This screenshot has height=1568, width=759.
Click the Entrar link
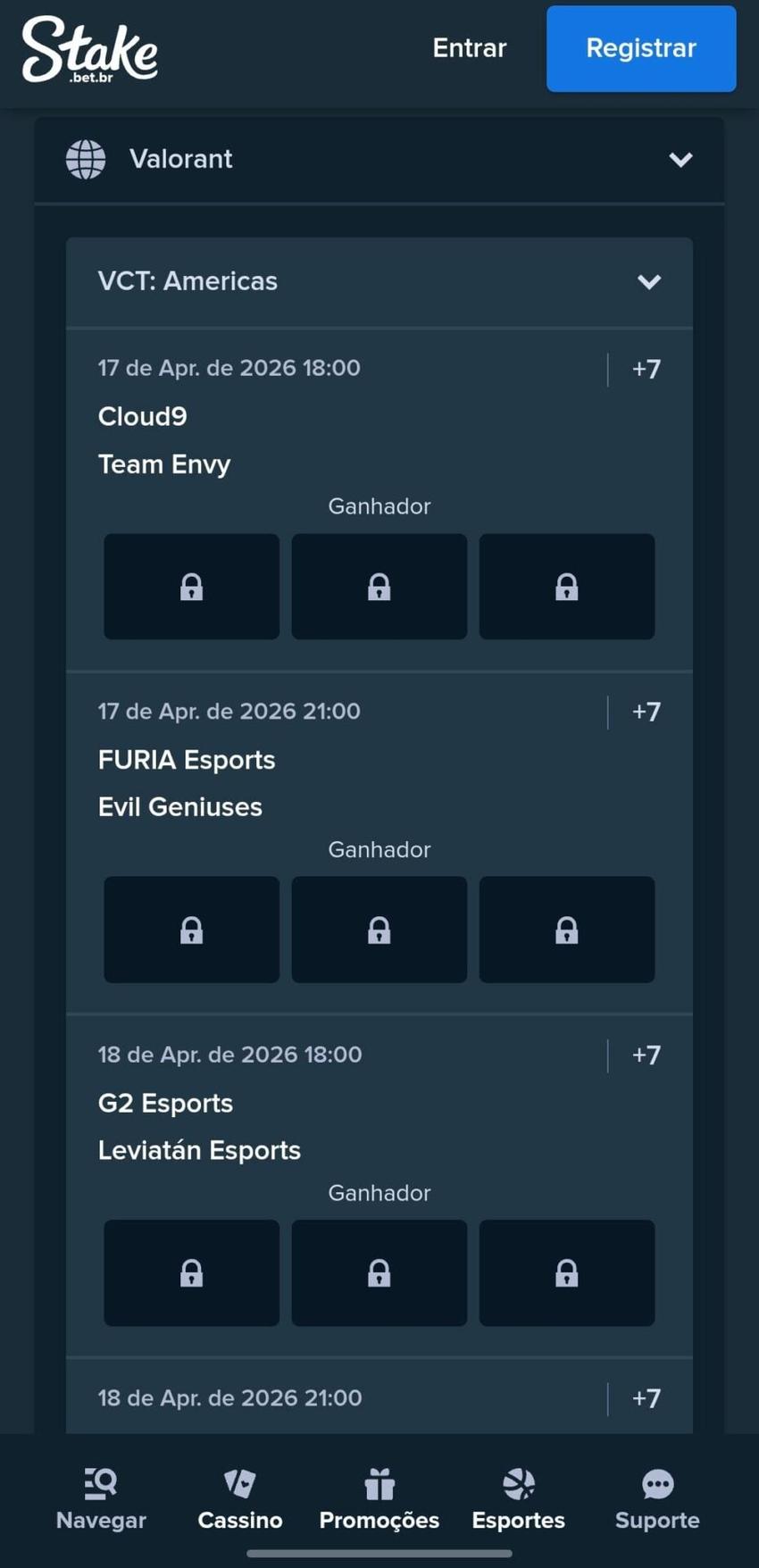469,49
